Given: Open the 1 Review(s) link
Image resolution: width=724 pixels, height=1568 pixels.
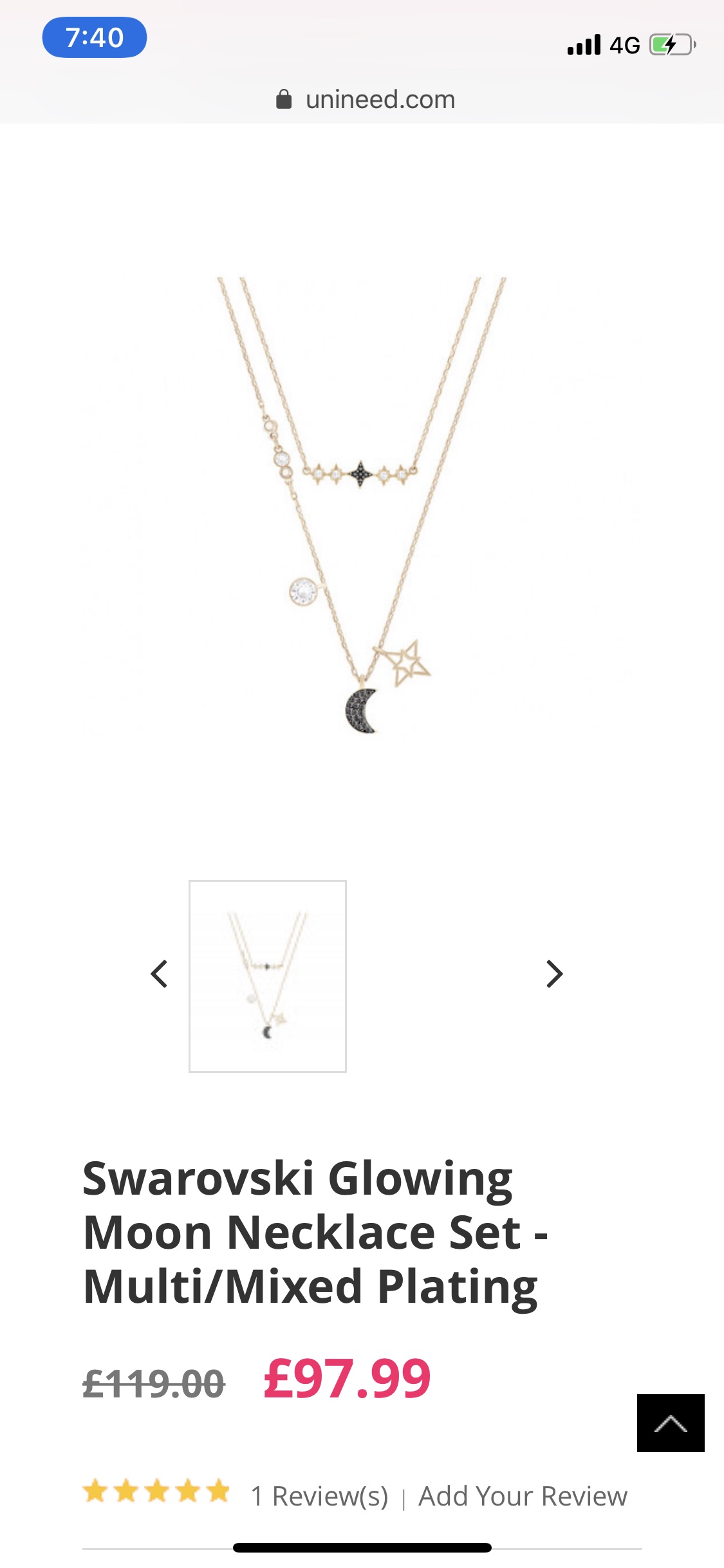Looking at the screenshot, I should (x=320, y=1497).
